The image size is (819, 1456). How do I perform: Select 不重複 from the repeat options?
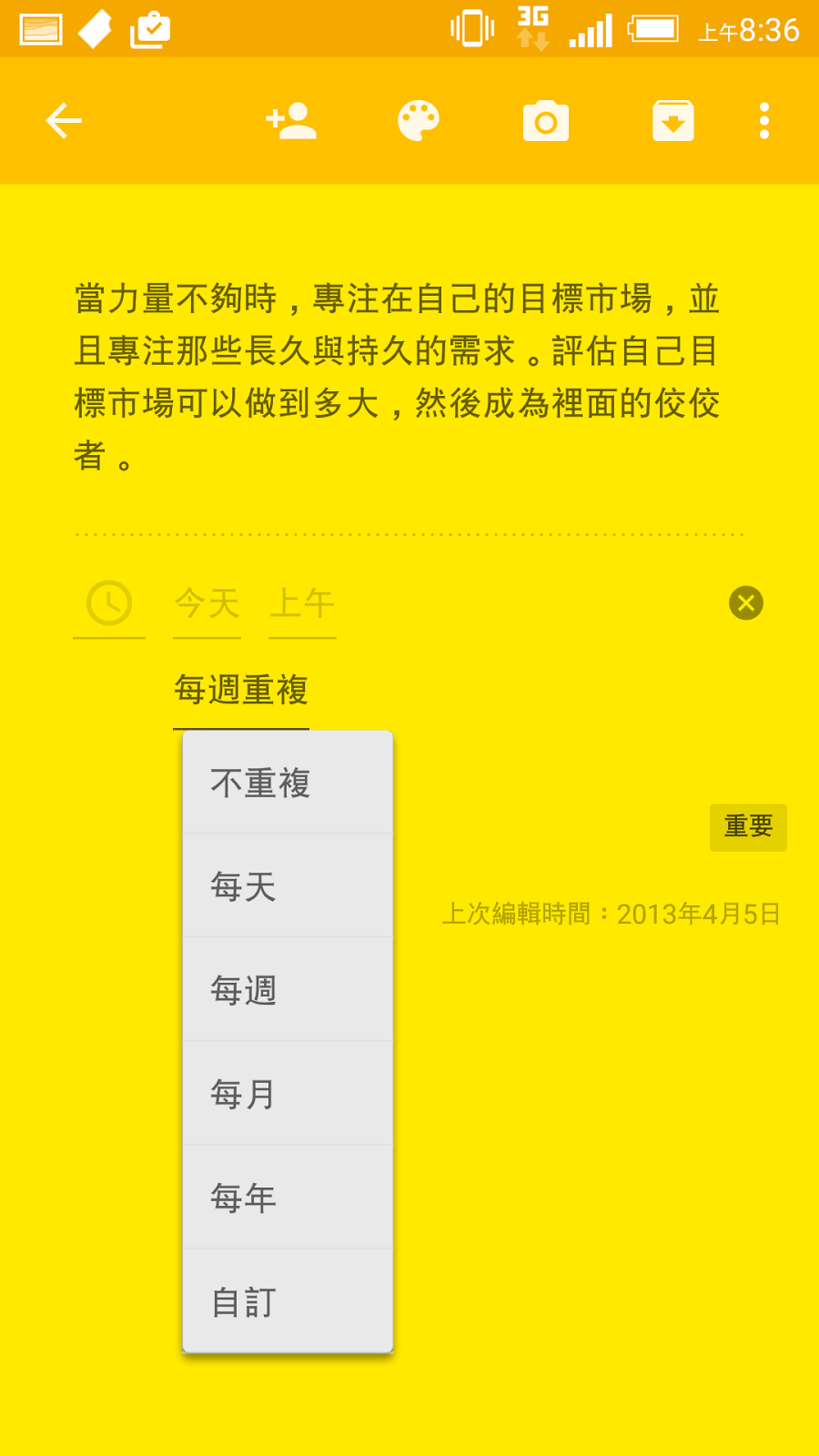288,784
